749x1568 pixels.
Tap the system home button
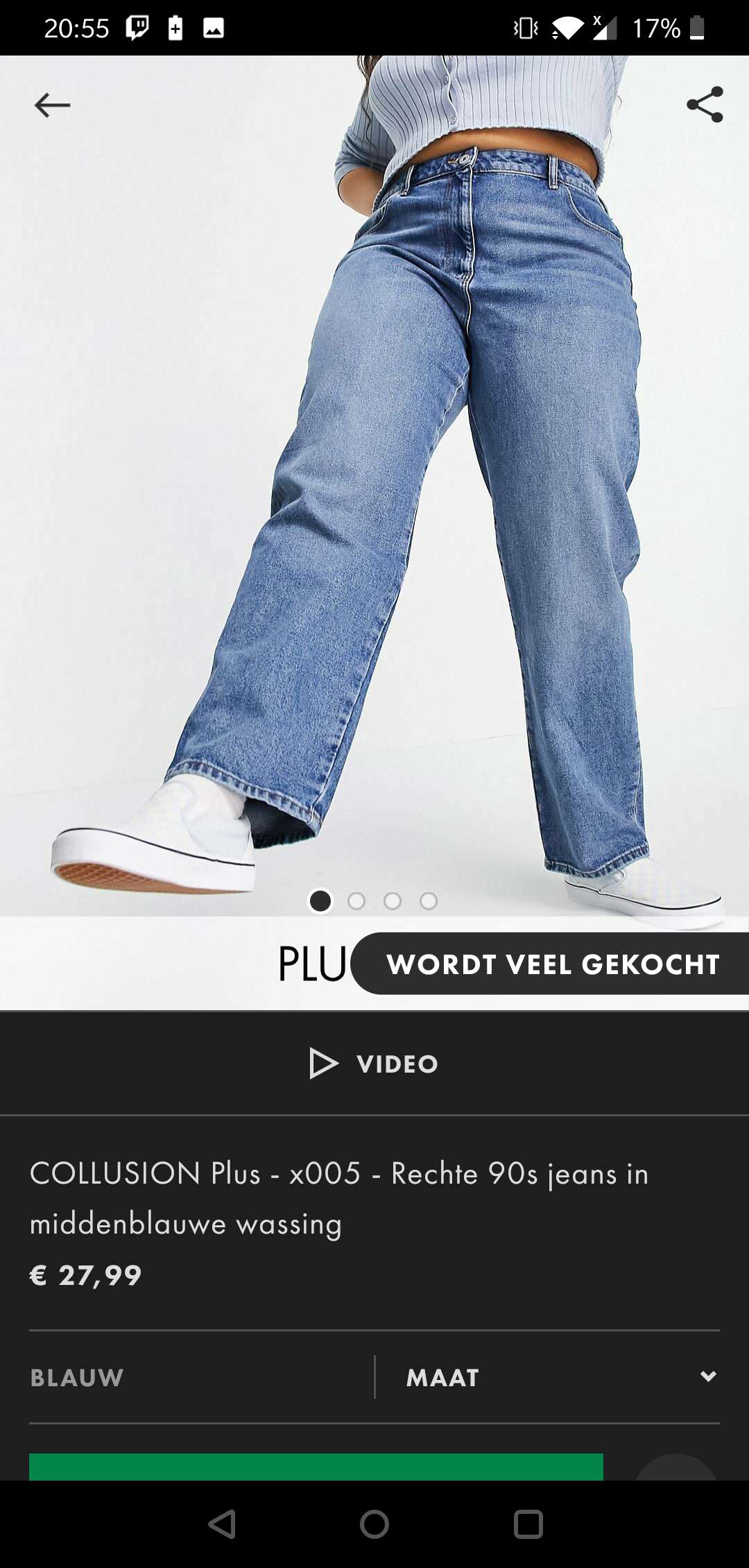[374, 1524]
